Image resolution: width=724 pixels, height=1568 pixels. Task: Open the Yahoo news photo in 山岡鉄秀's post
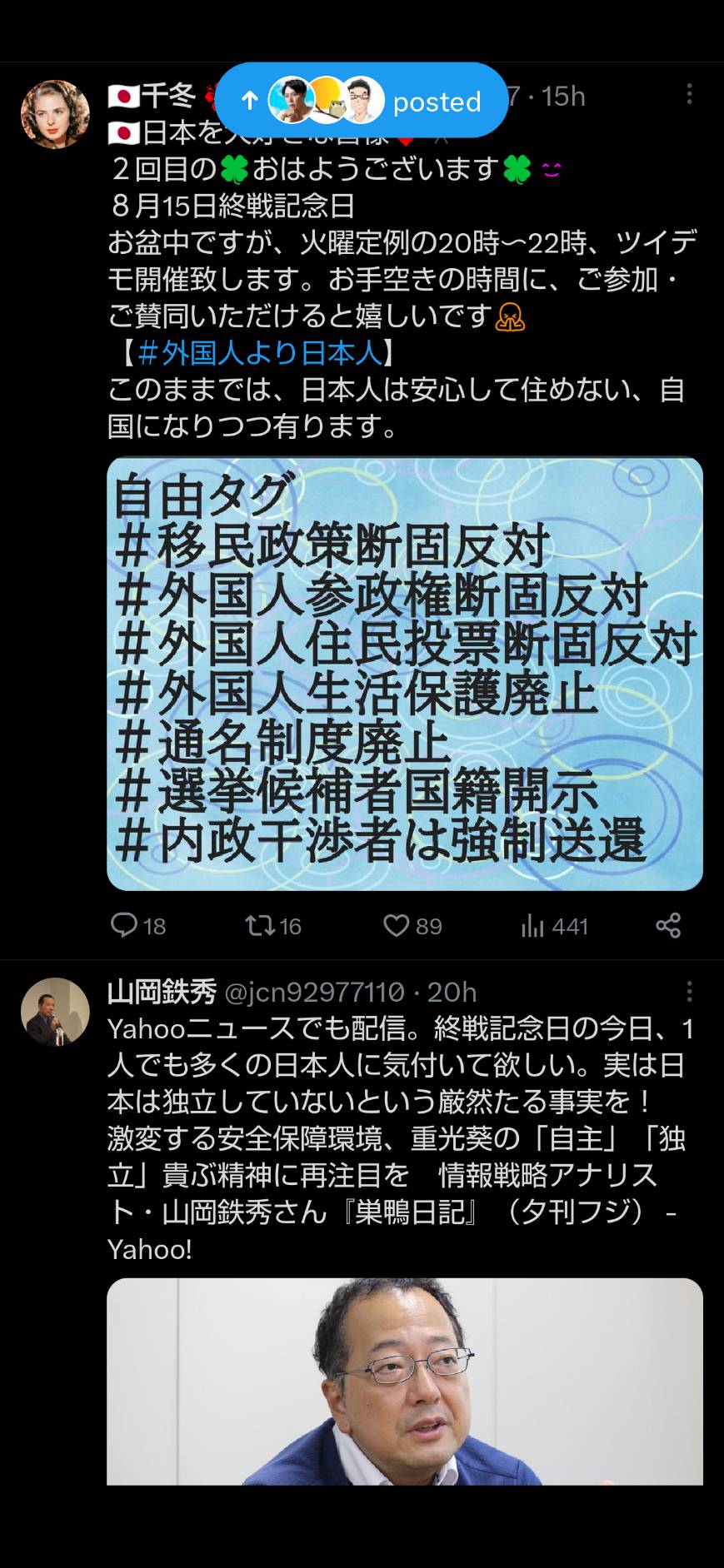405,1381
